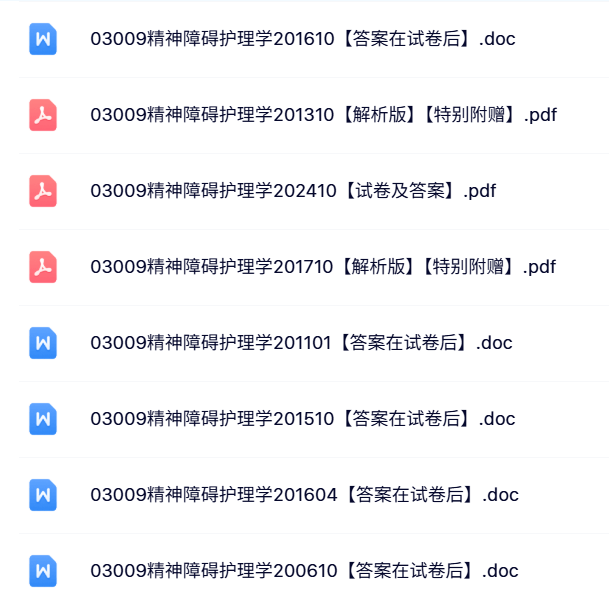The image size is (609, 603).
Task: View the 201510【答案在试卷后】.doc document
Action: tap(302, 419)
